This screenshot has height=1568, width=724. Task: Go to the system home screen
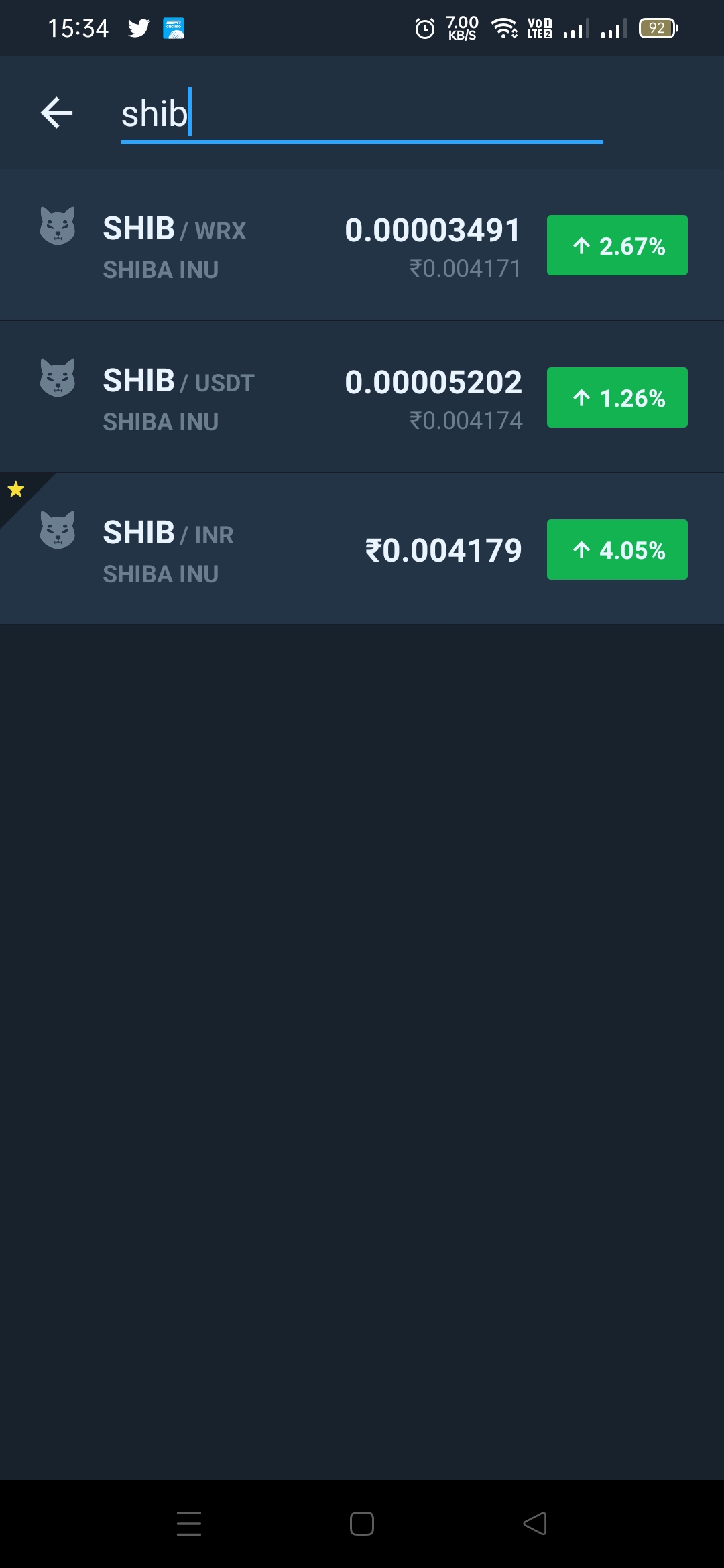click(362, 1524)
